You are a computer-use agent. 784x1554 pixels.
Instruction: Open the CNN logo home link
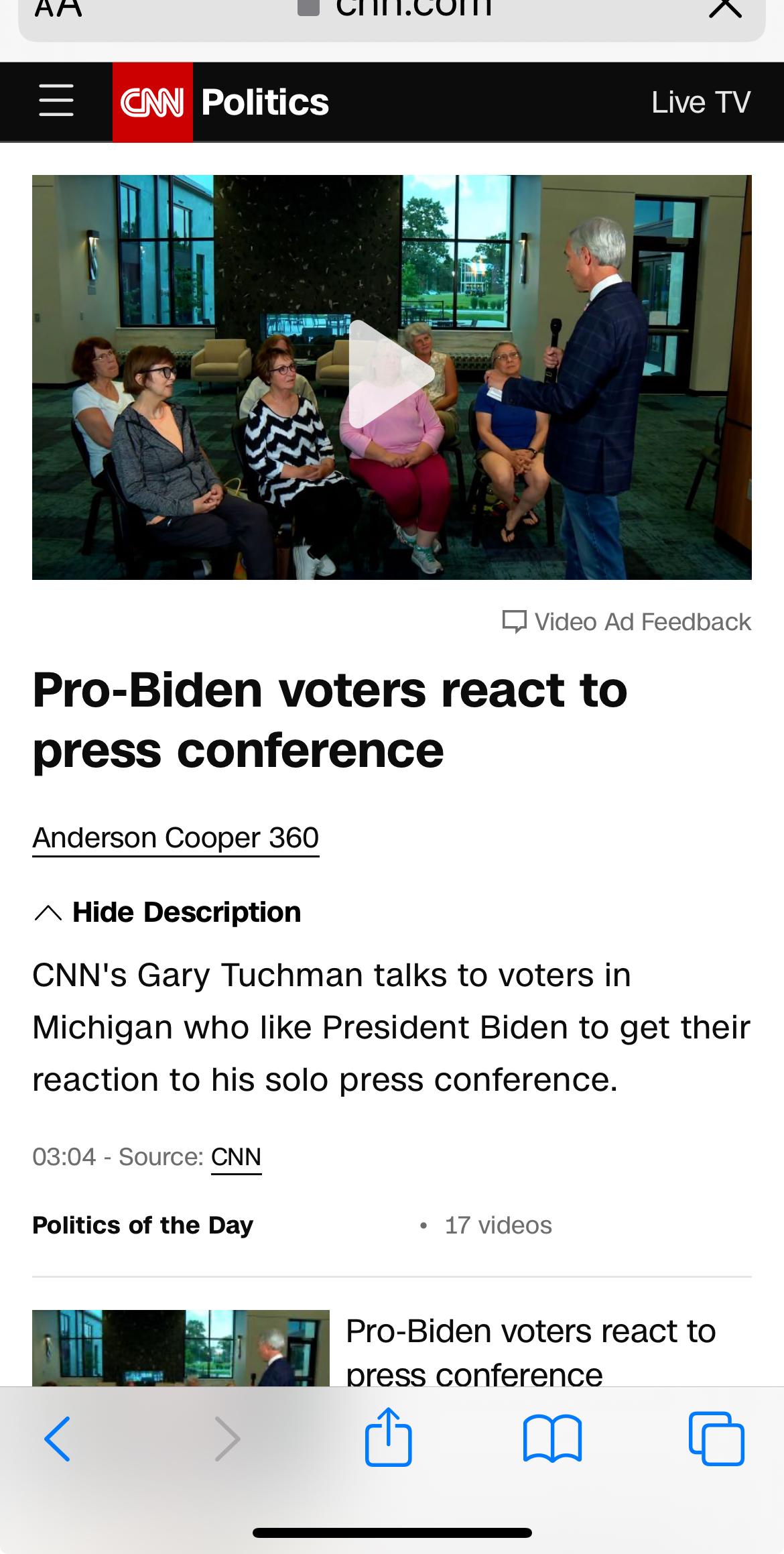coord(152,103)
